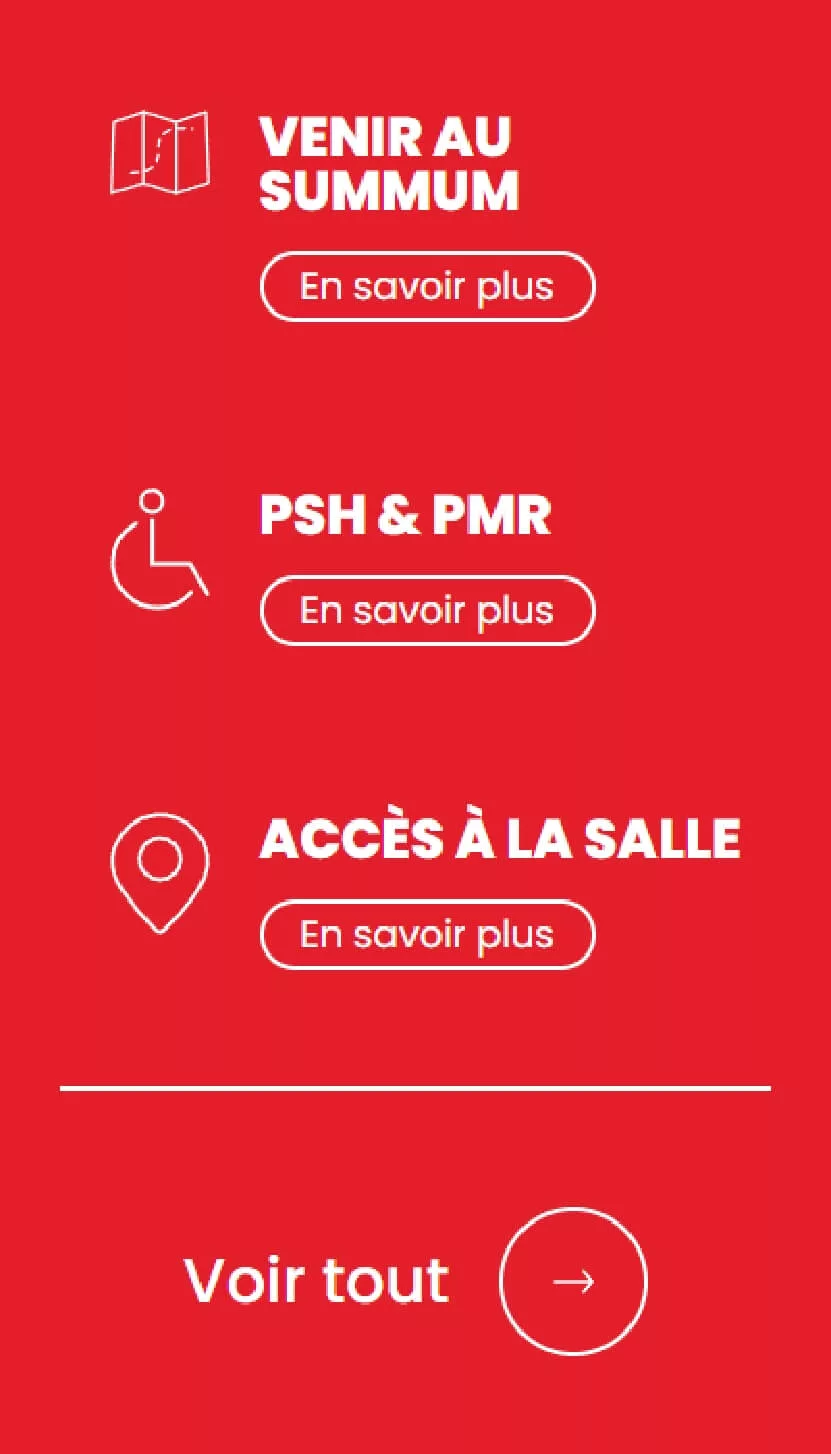Select En savoir plus under Accès à la salle
This screenshot has width=831, height=1454.
click(x=427, y=934)
